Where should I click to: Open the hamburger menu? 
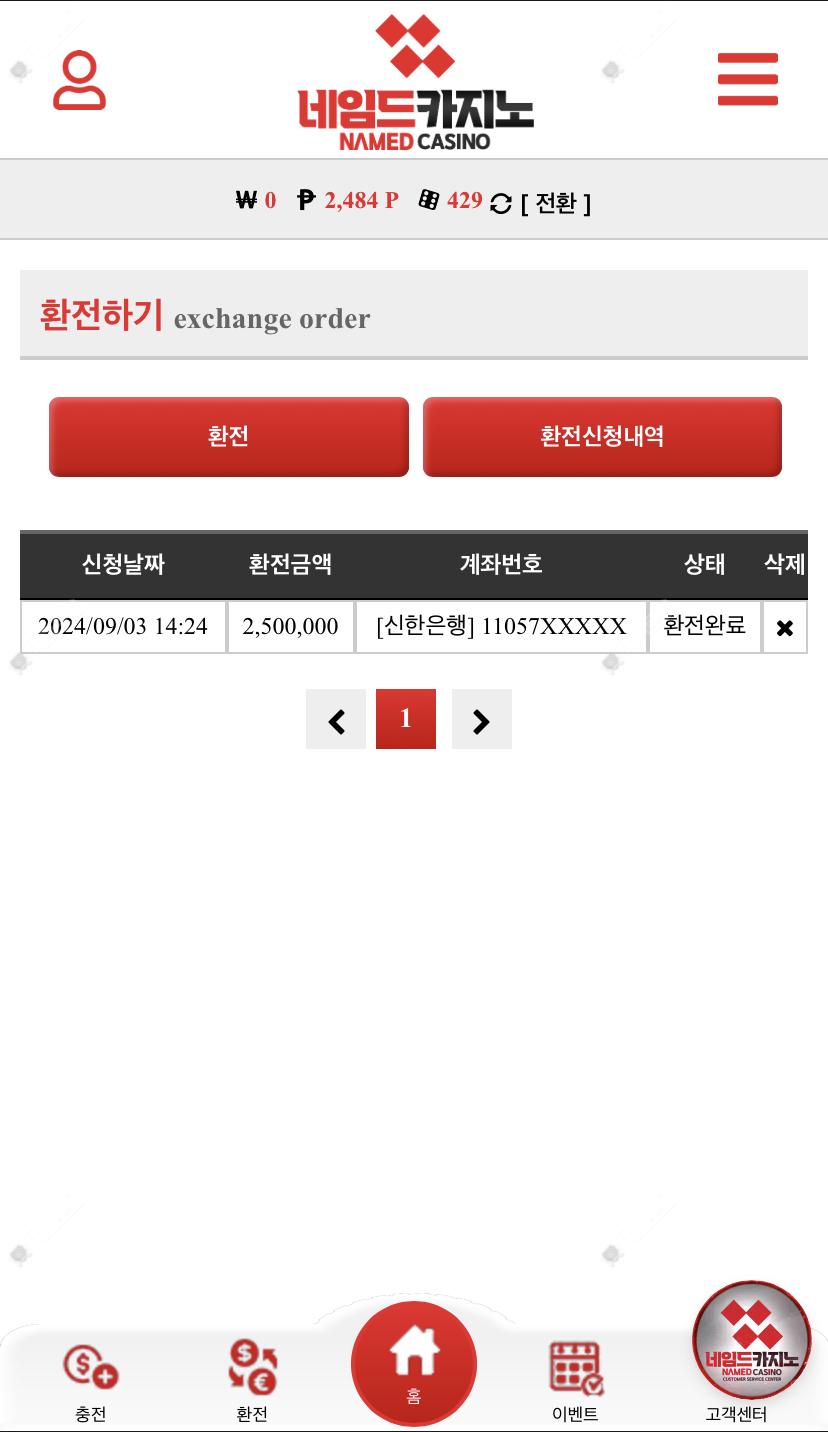pyautogui.click(x=747, y=79)
